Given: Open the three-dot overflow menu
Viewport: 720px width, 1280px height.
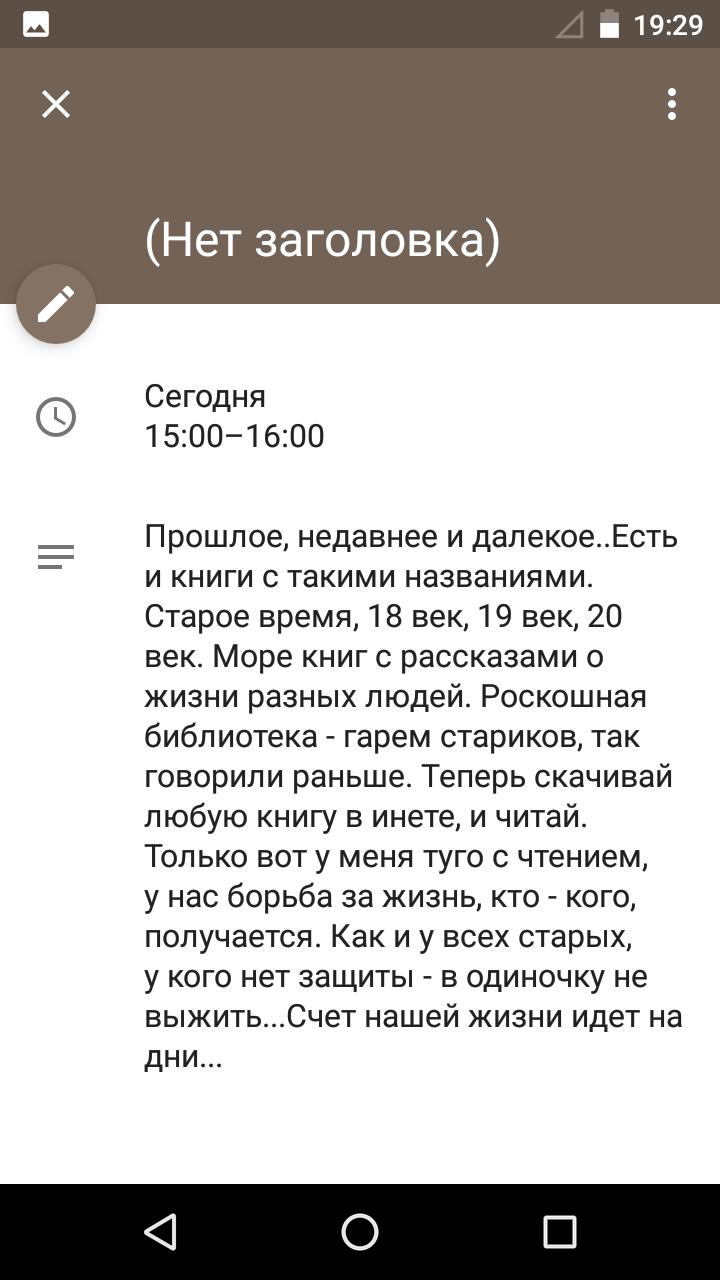Looking at the screenshot, I should (672, 104).
